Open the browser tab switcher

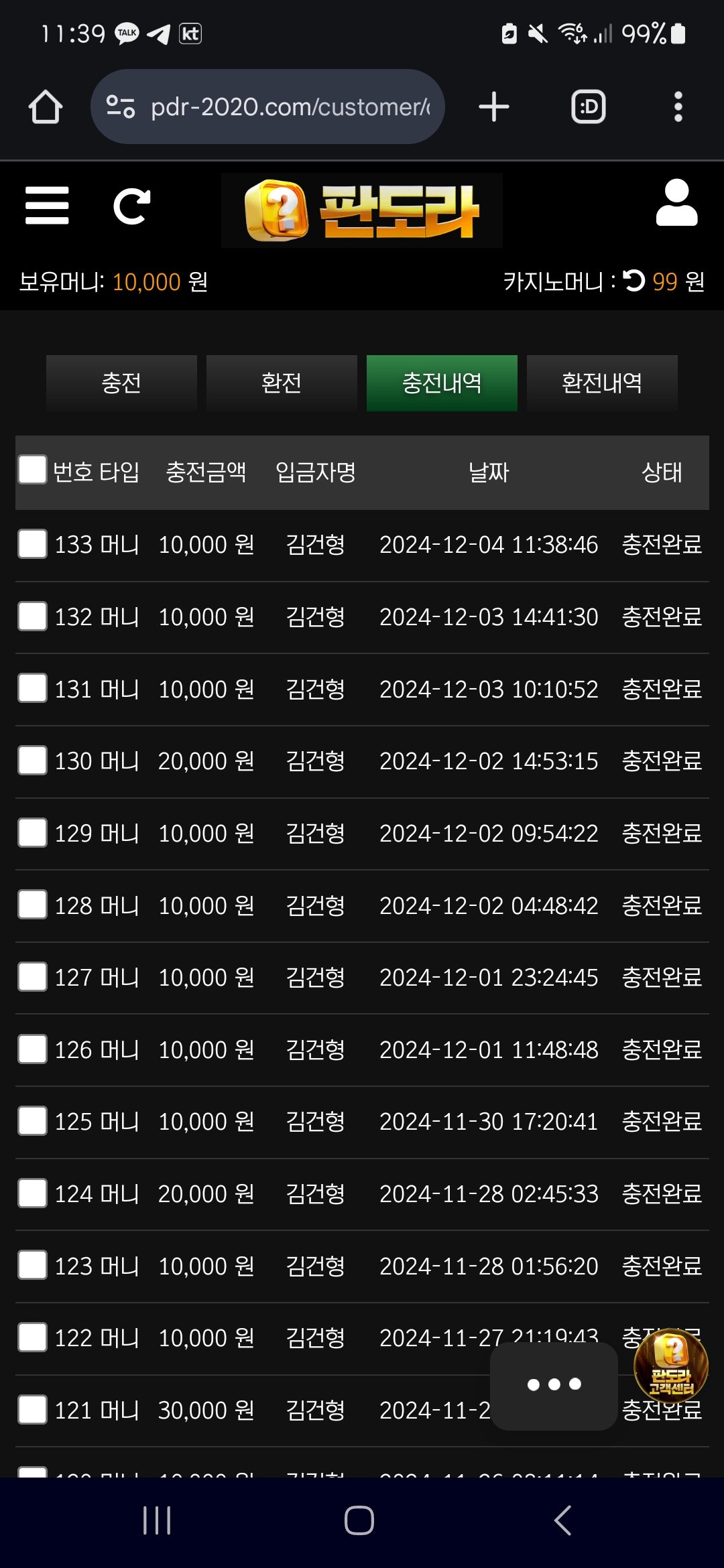point(588,107)
